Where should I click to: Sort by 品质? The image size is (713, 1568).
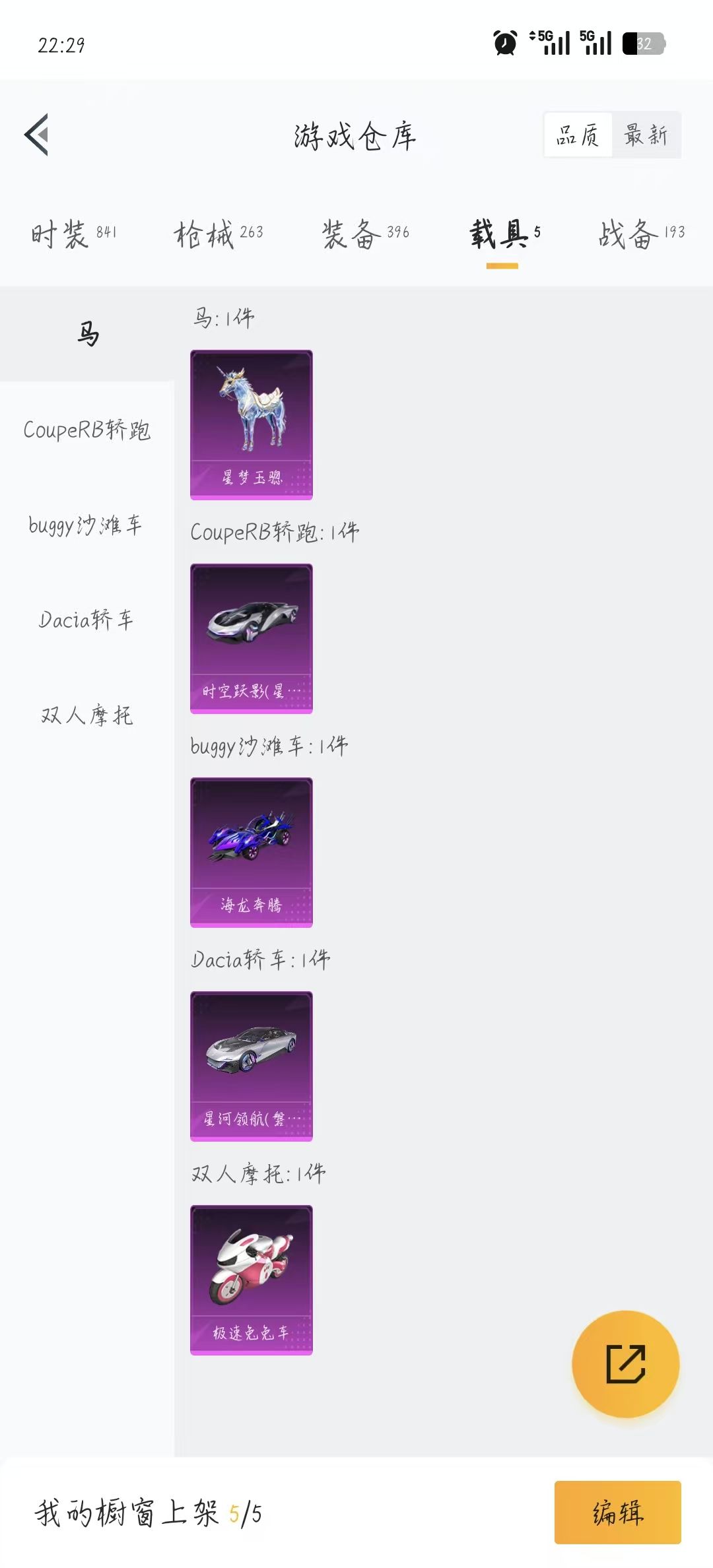click(578, 135)
